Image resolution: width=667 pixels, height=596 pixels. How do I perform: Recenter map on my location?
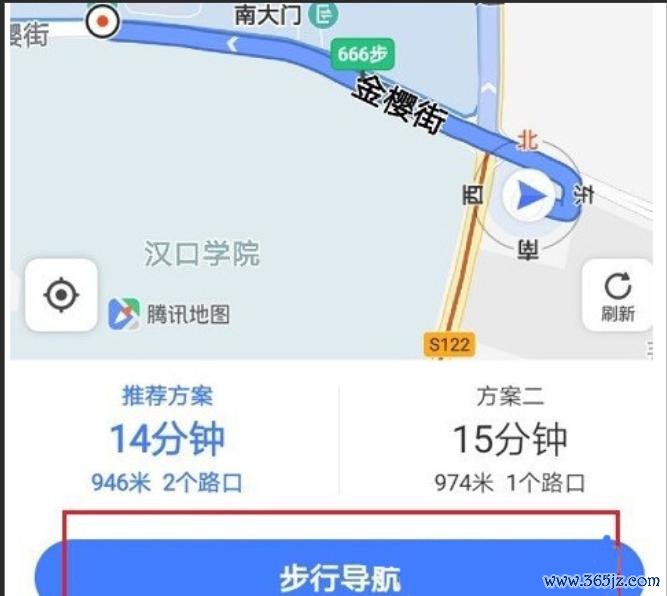coord(61,295)
